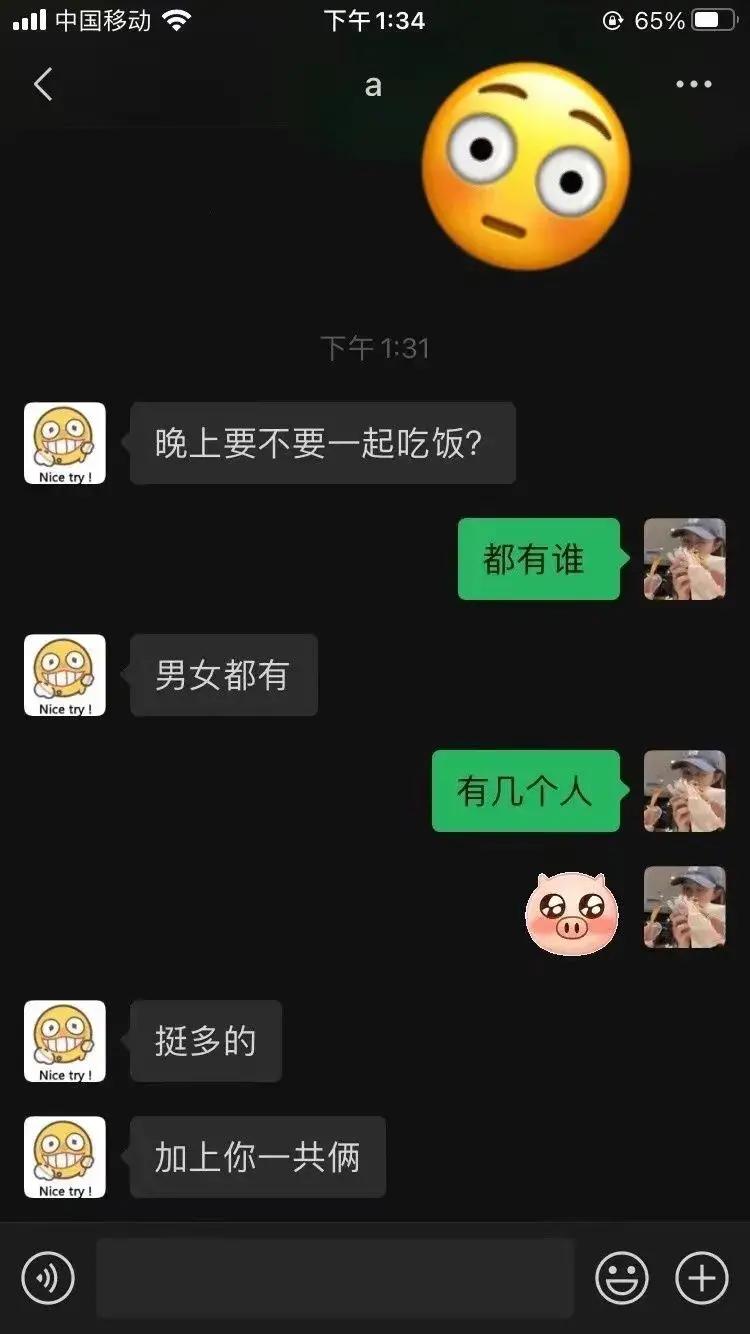Open the chat info overflow menu
750x1334 pixels.
coord(693,85)
